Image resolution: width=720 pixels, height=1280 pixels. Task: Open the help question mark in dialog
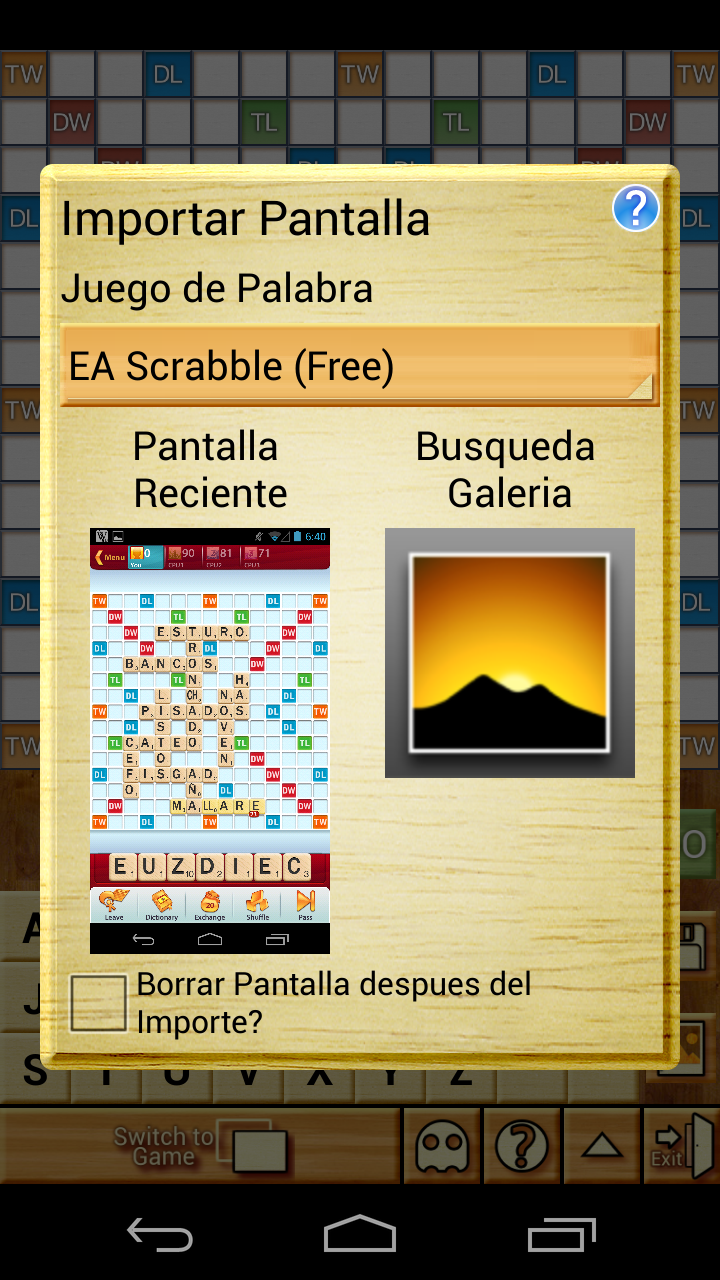click(x=635, y=209)
